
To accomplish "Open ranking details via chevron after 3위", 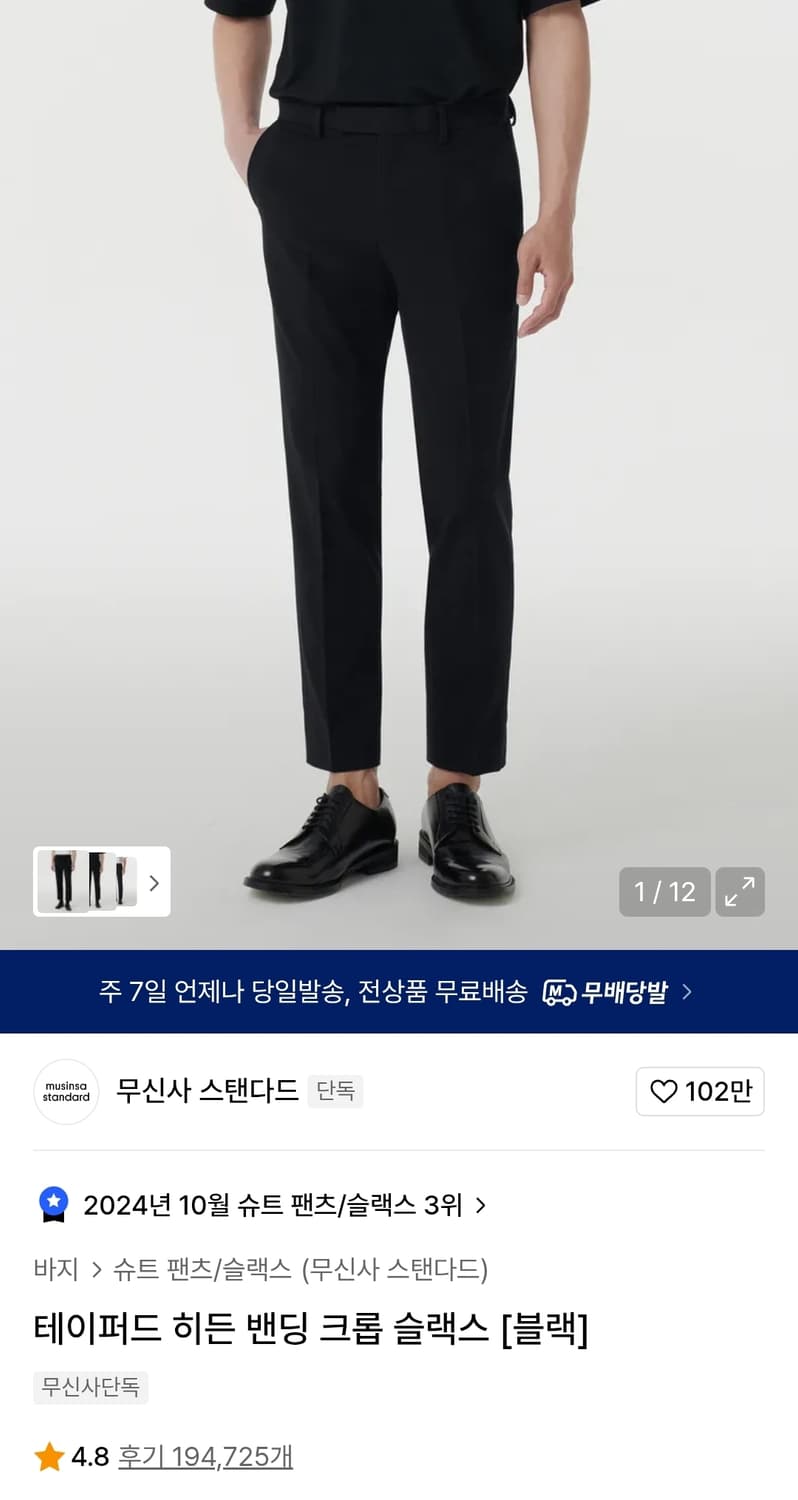I will [x=481, y=1204].
